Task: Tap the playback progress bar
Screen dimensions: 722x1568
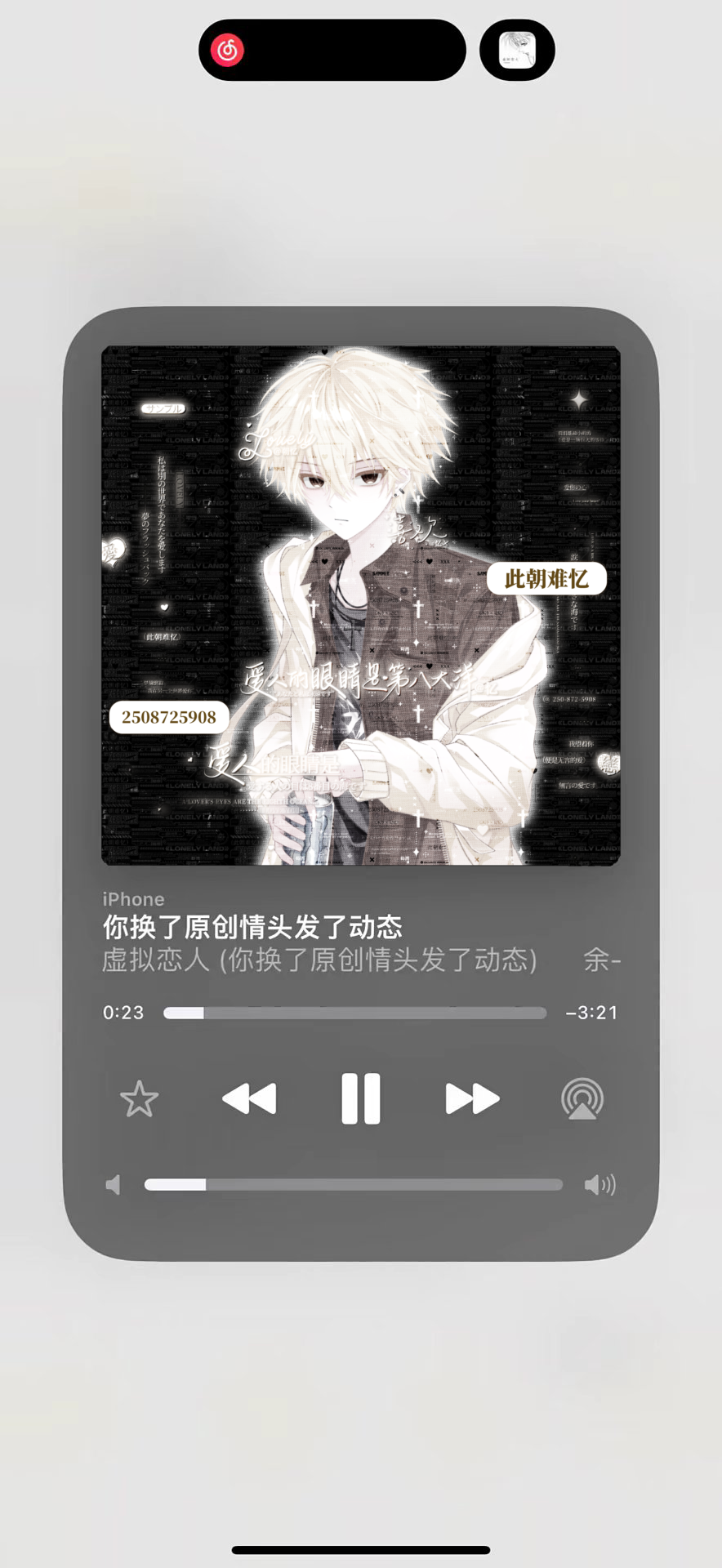Action: [x=354, y=1013]
